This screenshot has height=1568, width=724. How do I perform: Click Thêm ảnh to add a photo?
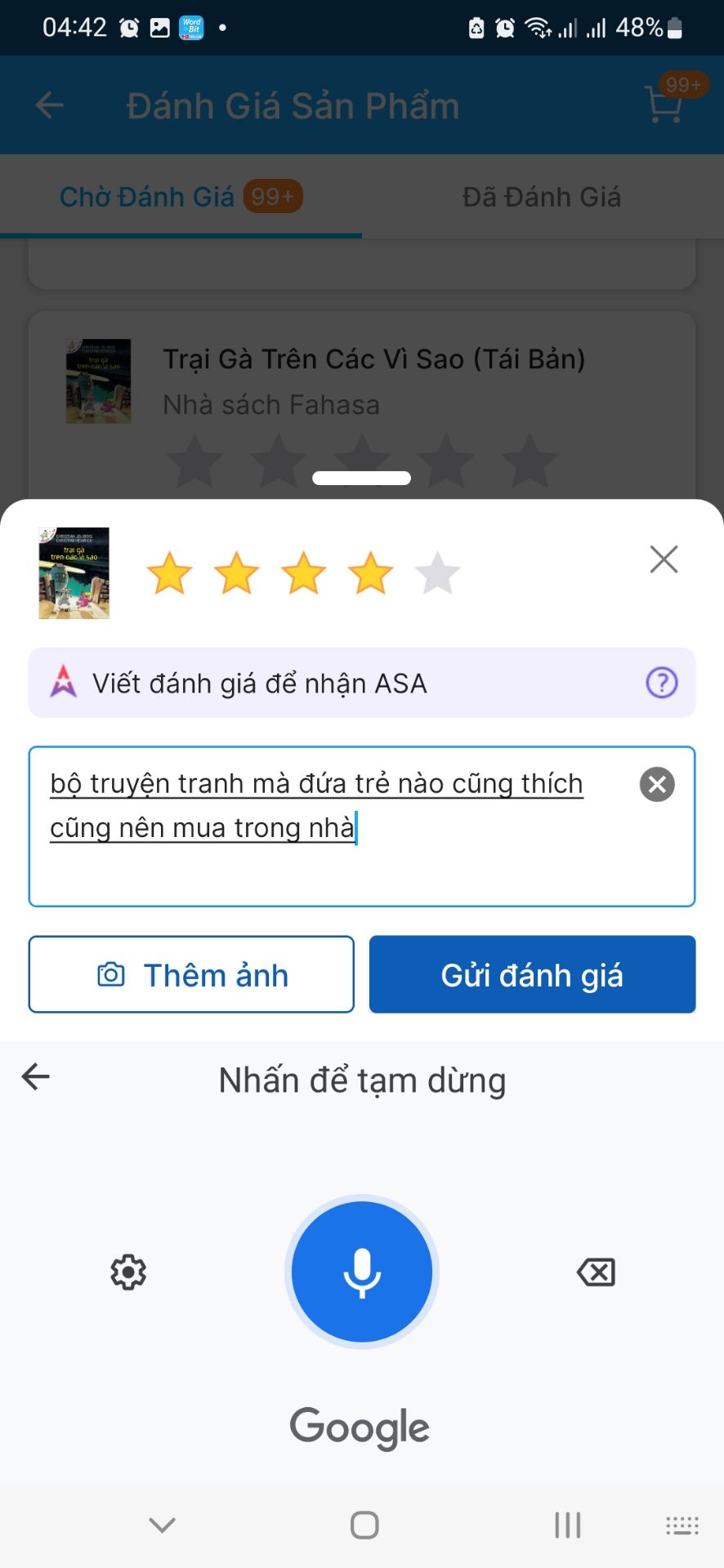190,974
